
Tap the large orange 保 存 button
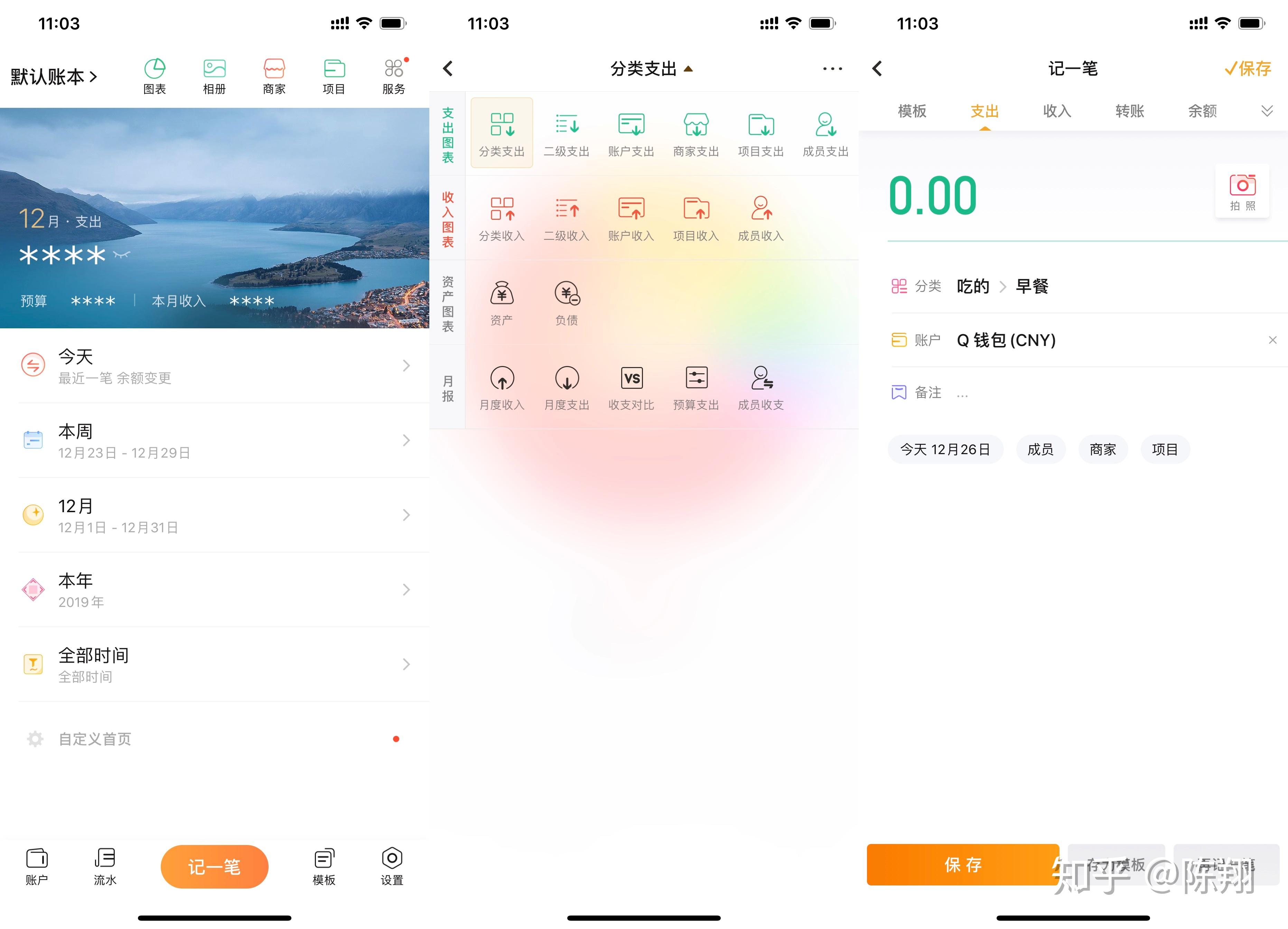963,864
